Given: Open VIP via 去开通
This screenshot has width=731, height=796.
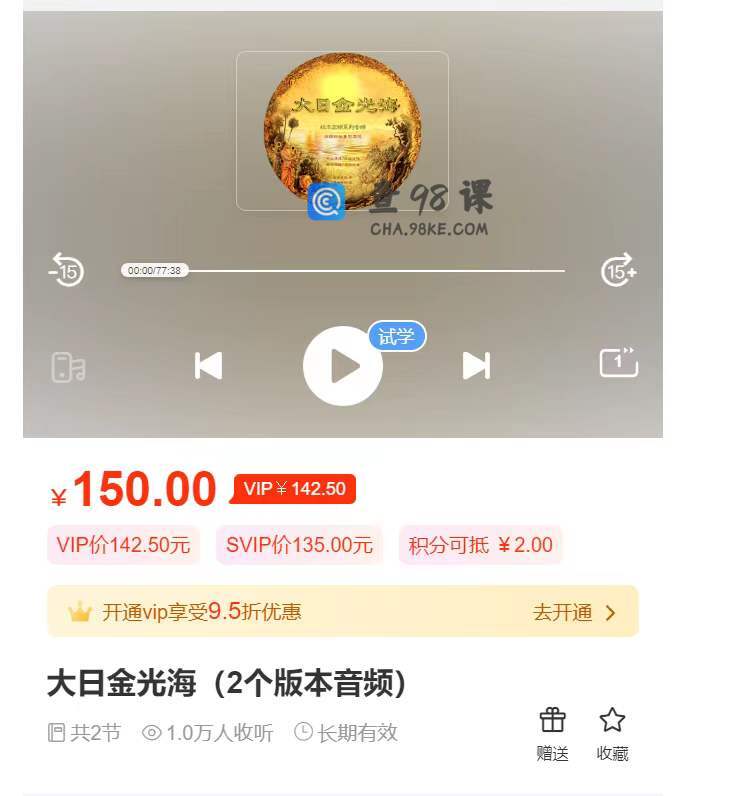Looking at the screenshot, I should point(574,613).
